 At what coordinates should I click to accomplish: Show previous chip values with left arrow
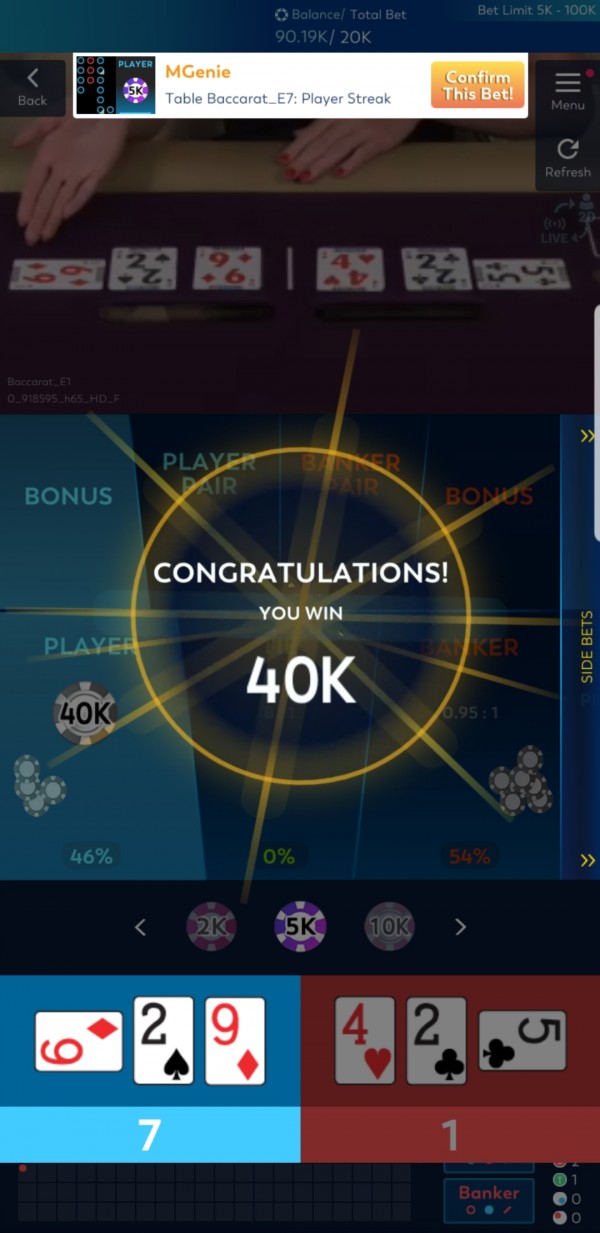click(x=140, y=927)
